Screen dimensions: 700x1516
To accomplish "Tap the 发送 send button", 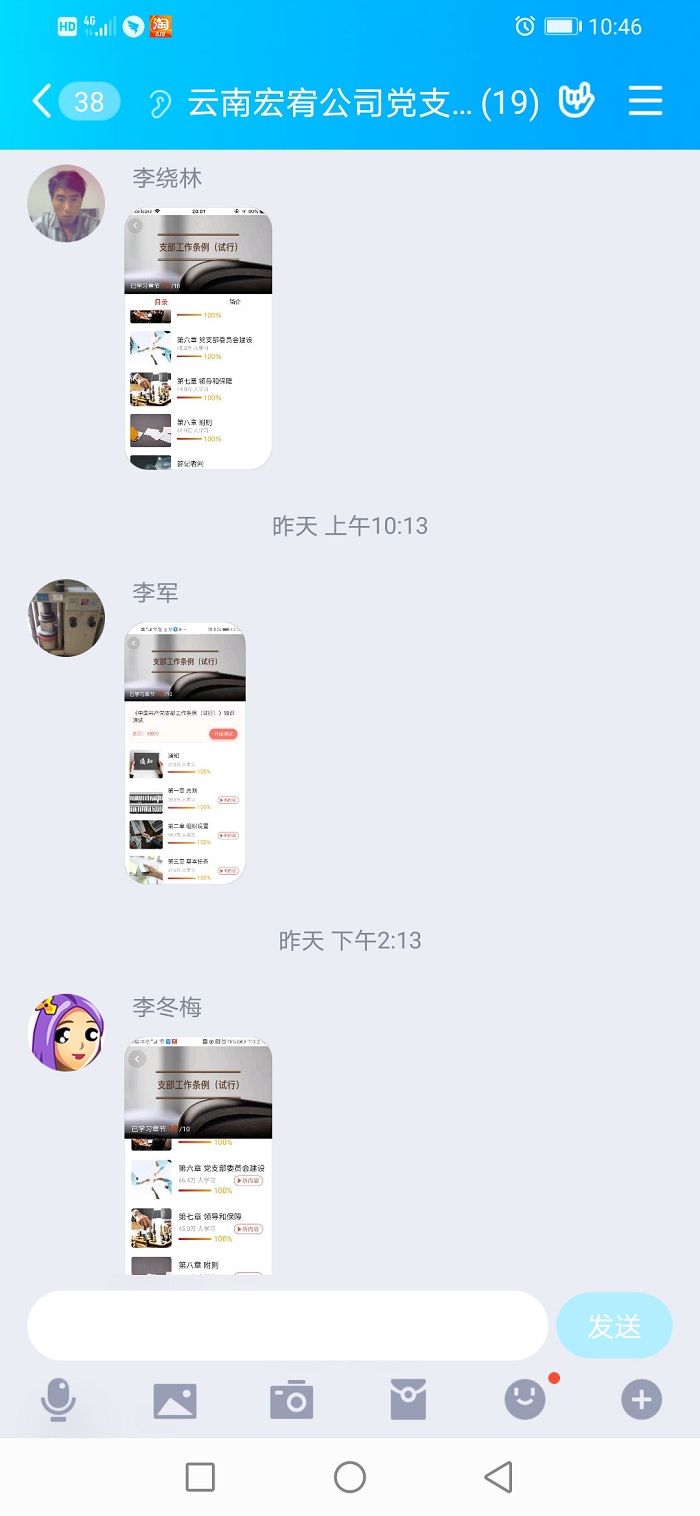I will tap(614, 1326).
